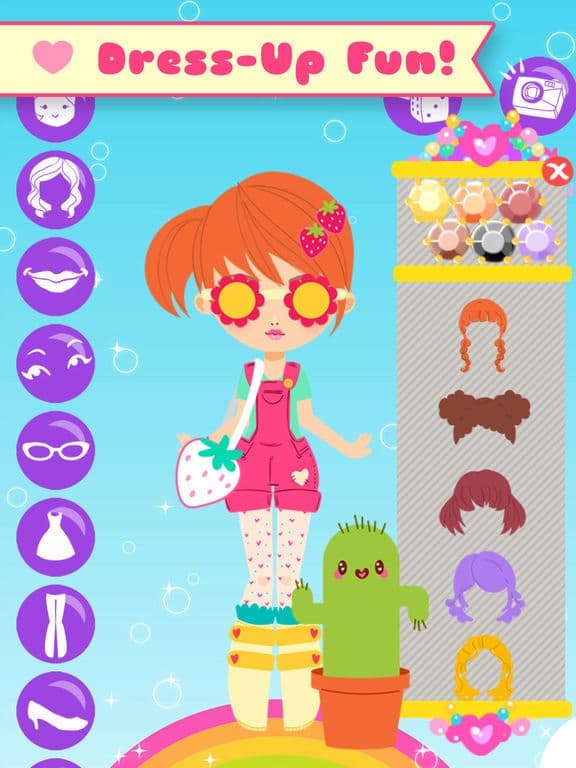This screenshot has width=576, height=768.
Task: Pick the orange hair color gem
Action: click(474, 201)
